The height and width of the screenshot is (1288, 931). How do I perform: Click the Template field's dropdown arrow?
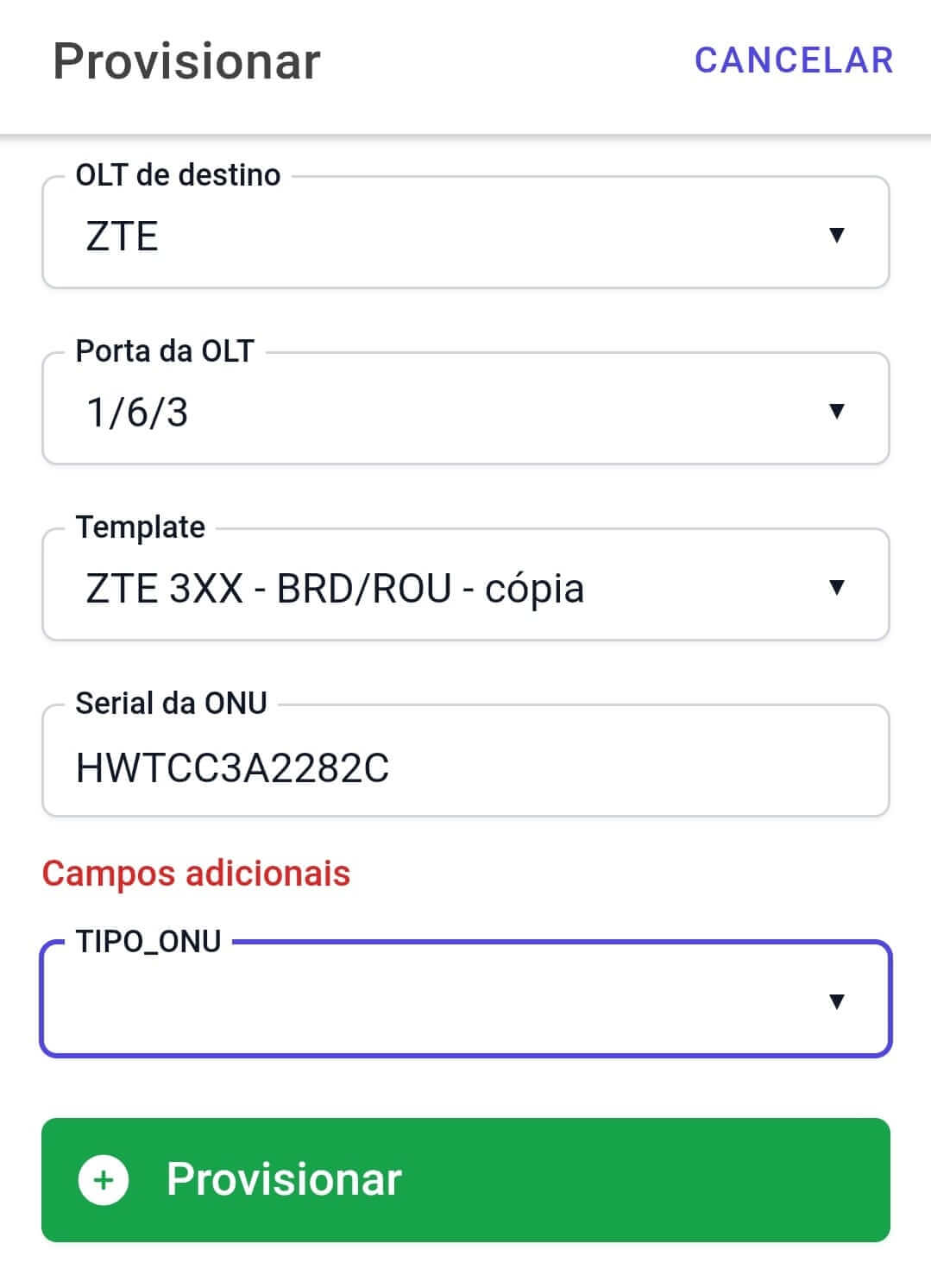[834, 588]
